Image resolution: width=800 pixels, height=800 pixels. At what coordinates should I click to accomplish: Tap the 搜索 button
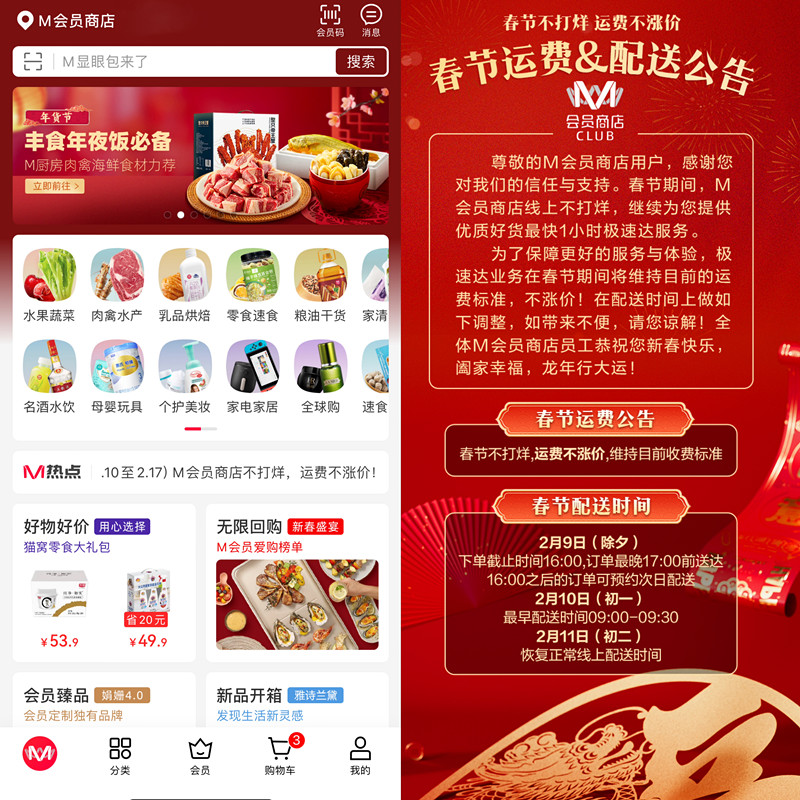coord(361,62)
